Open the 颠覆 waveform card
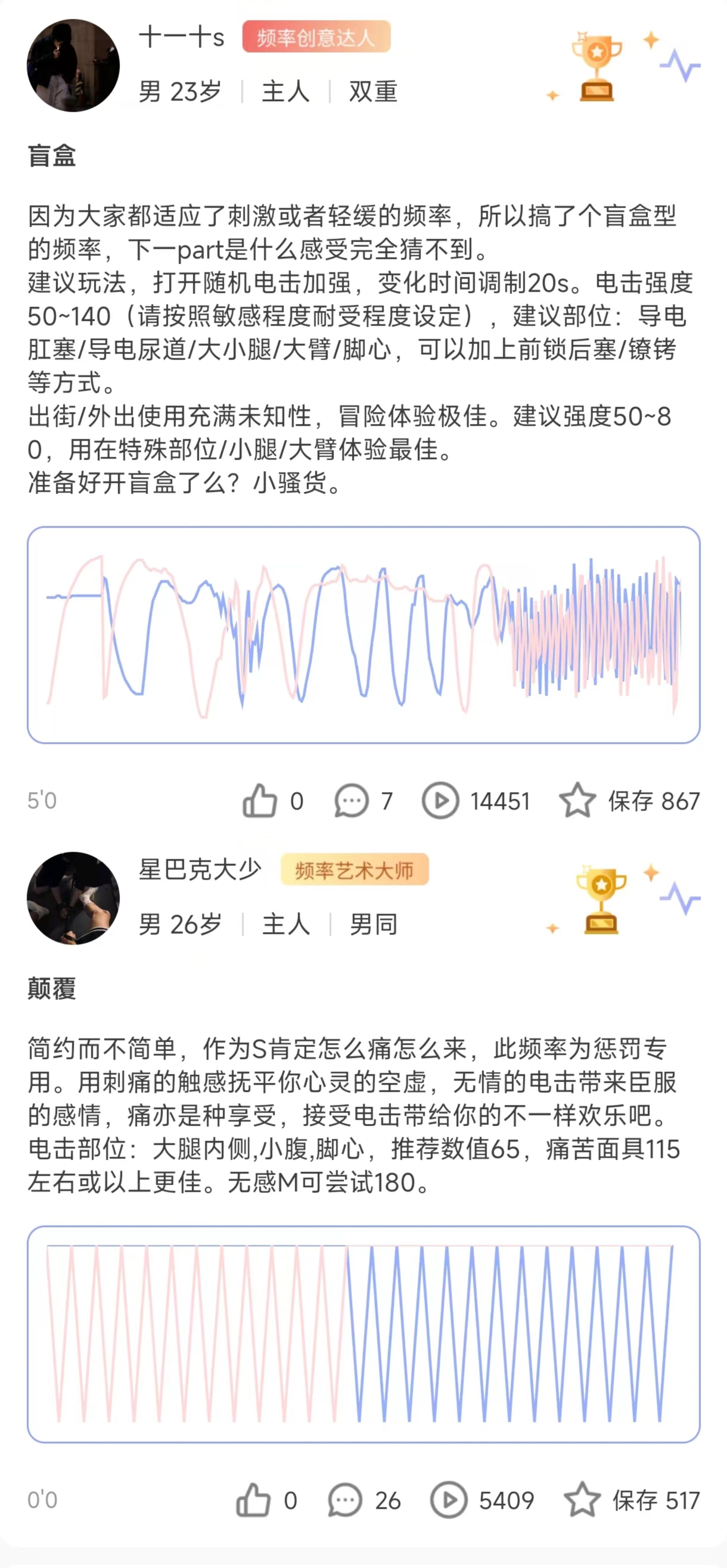The height and width of the screenshot is (1568, 727). [x=364, y=1334]
